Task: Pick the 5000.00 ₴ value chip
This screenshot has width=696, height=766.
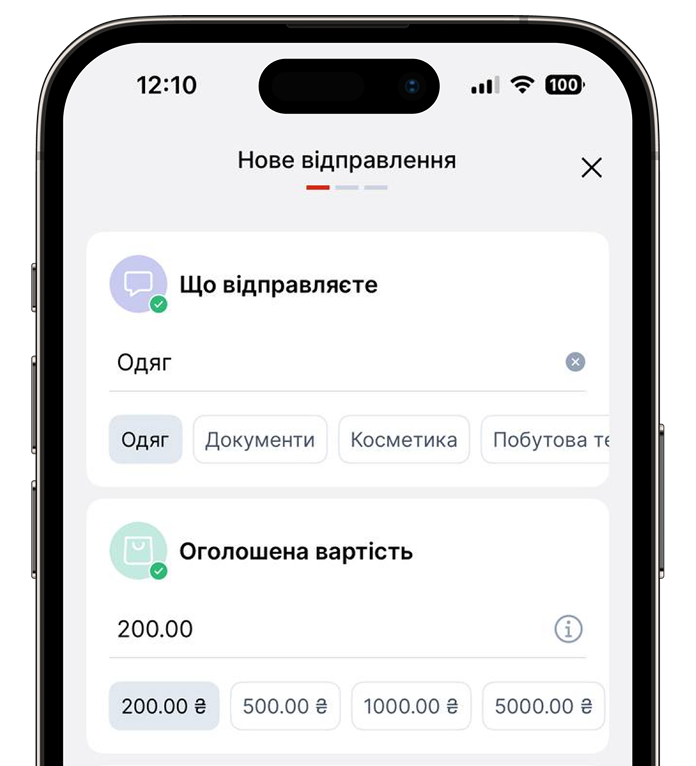Action: tap(545, 706)
